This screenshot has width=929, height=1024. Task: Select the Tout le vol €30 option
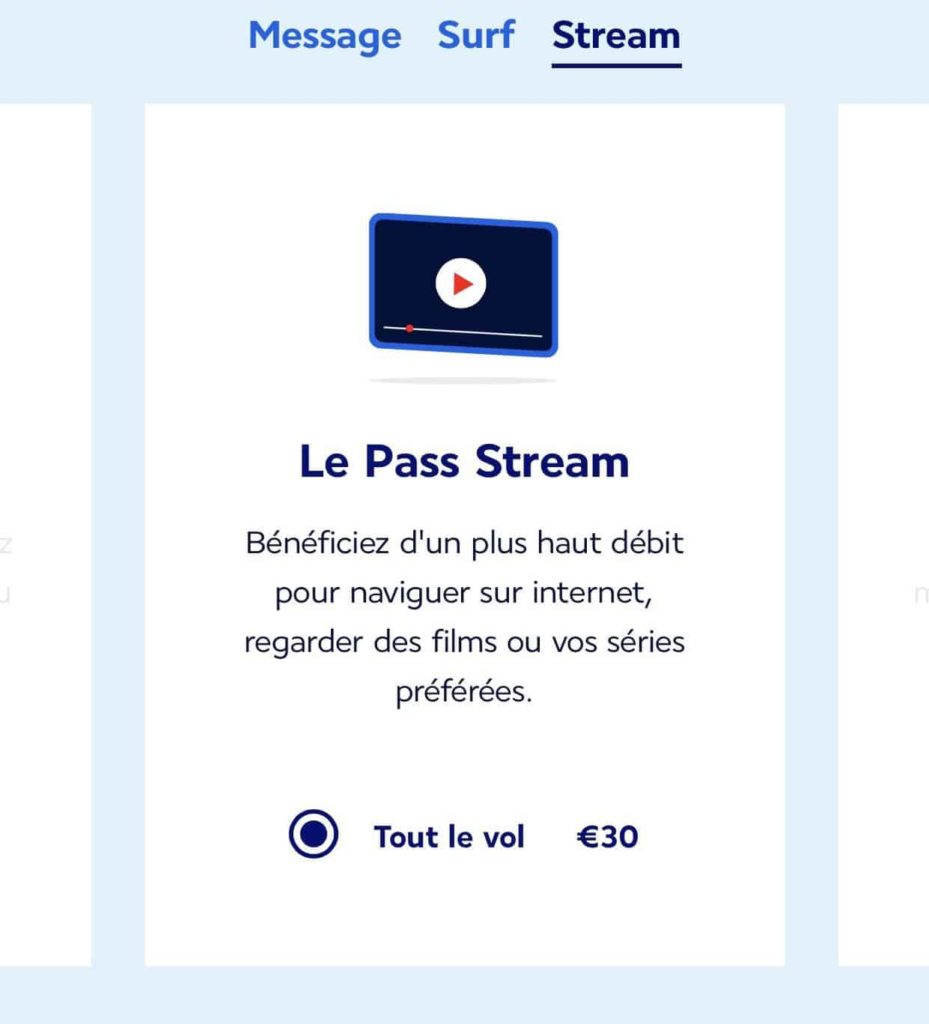[314, 834]
